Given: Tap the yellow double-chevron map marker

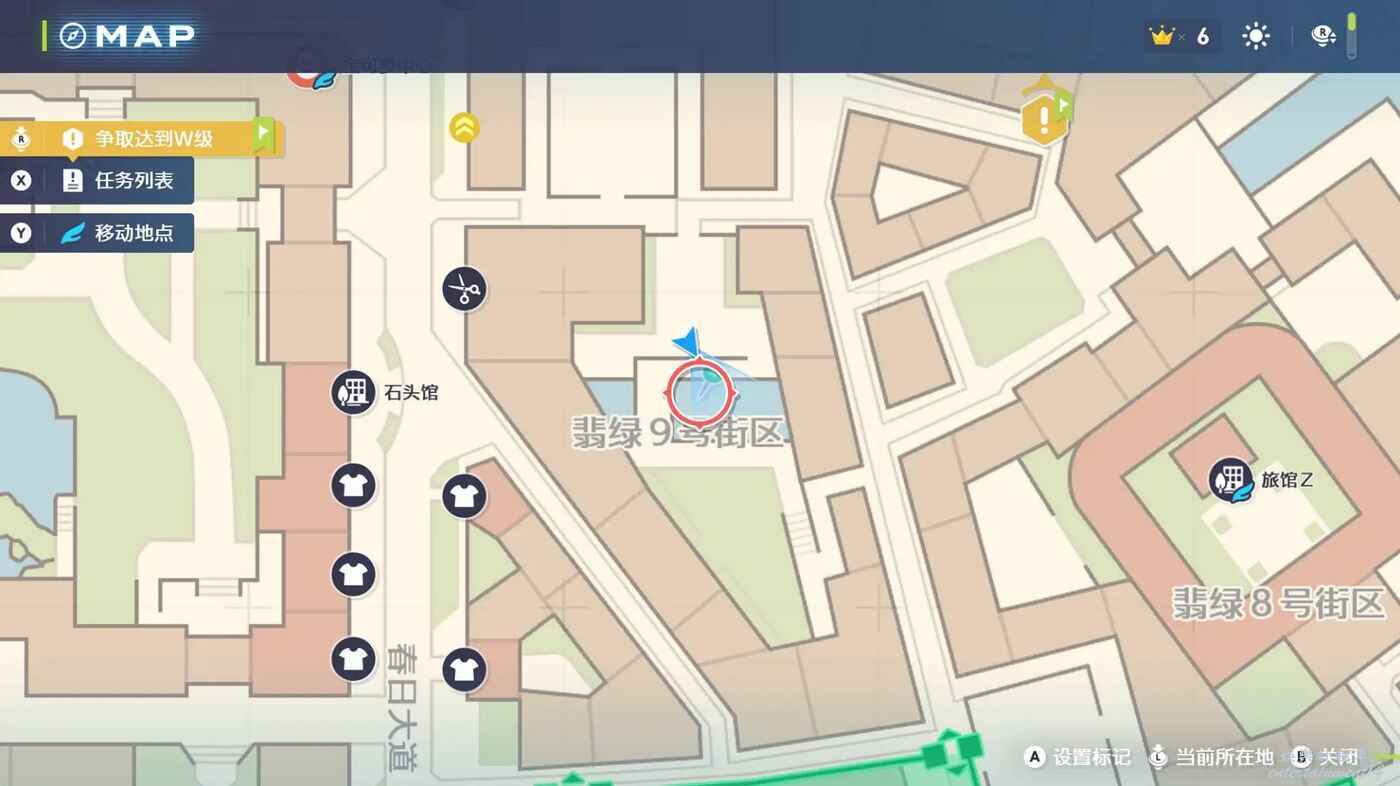Looking at the screenshot, I should [x=464, y=128].
